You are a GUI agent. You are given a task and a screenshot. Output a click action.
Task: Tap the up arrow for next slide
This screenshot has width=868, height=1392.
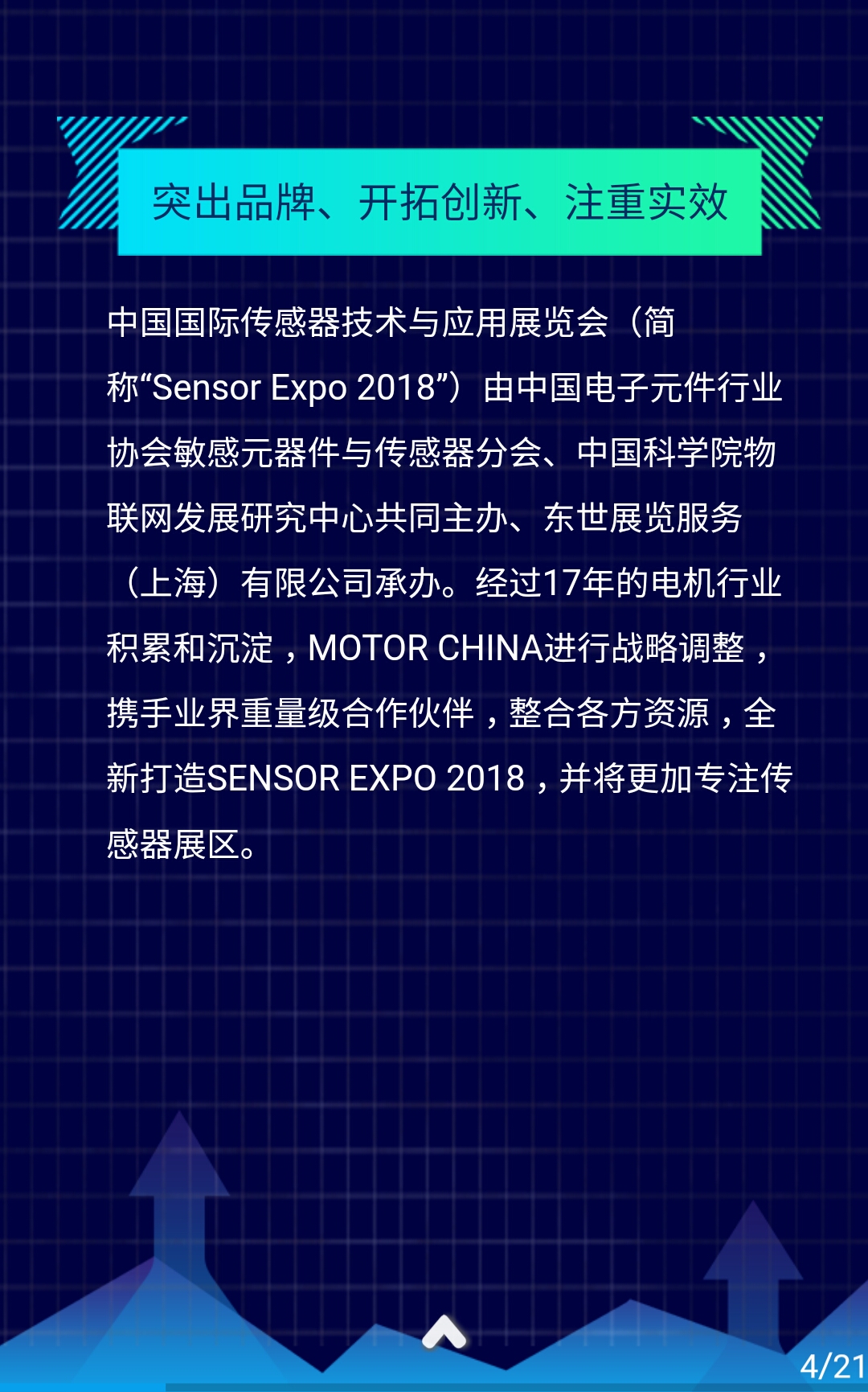pos(444,1332)
